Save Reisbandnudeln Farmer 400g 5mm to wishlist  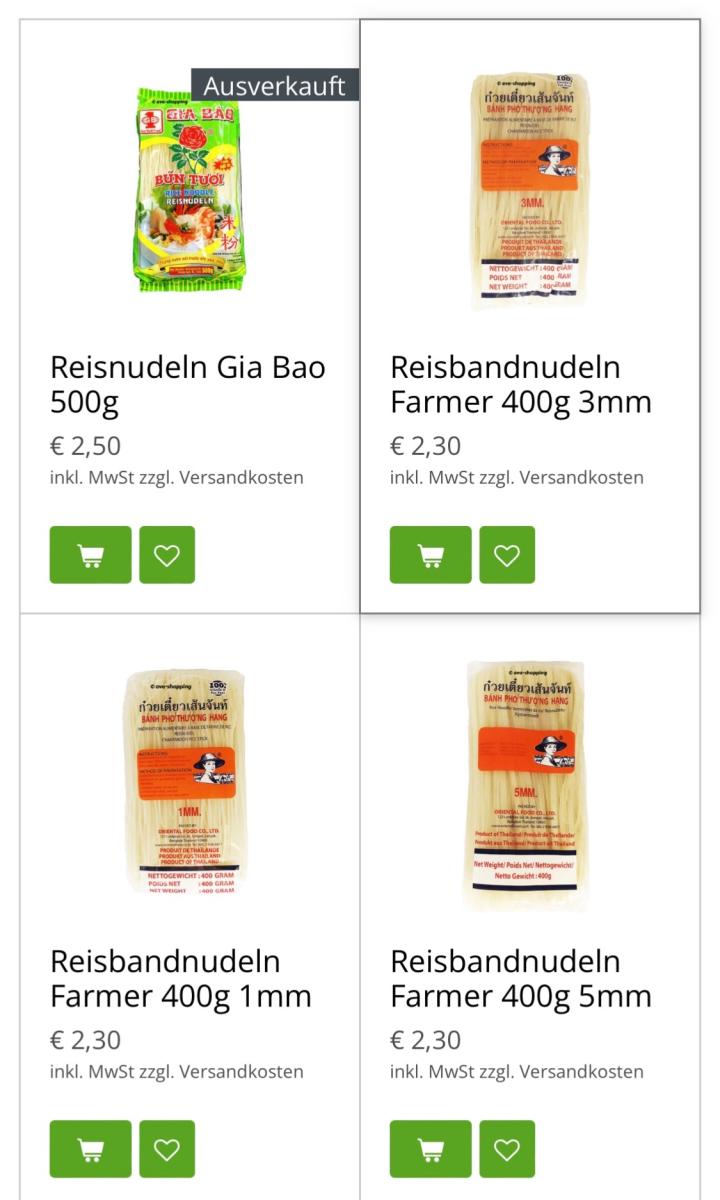pos(507,1149)
